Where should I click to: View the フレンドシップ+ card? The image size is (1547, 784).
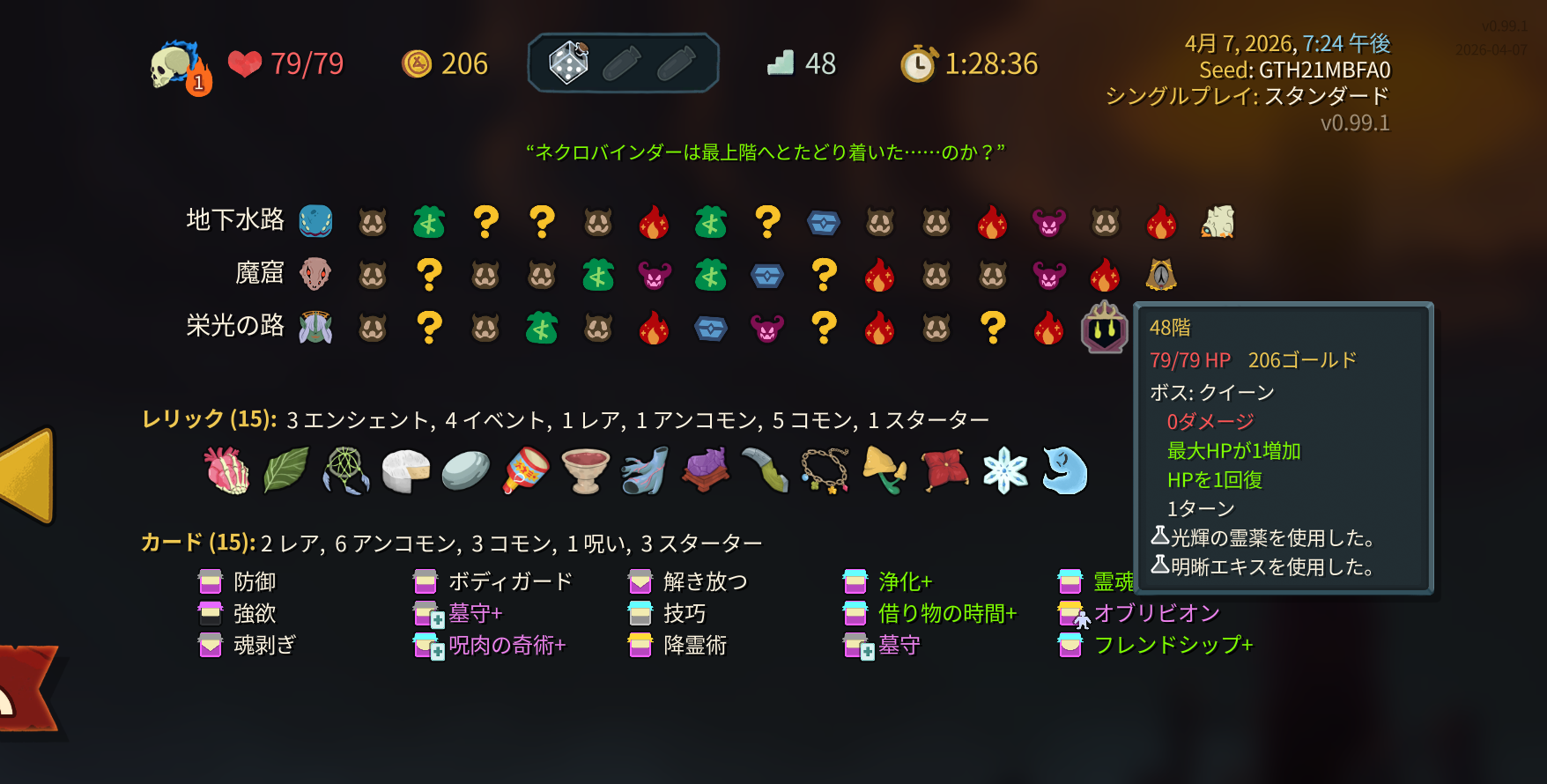click(x=1155, y=645)
